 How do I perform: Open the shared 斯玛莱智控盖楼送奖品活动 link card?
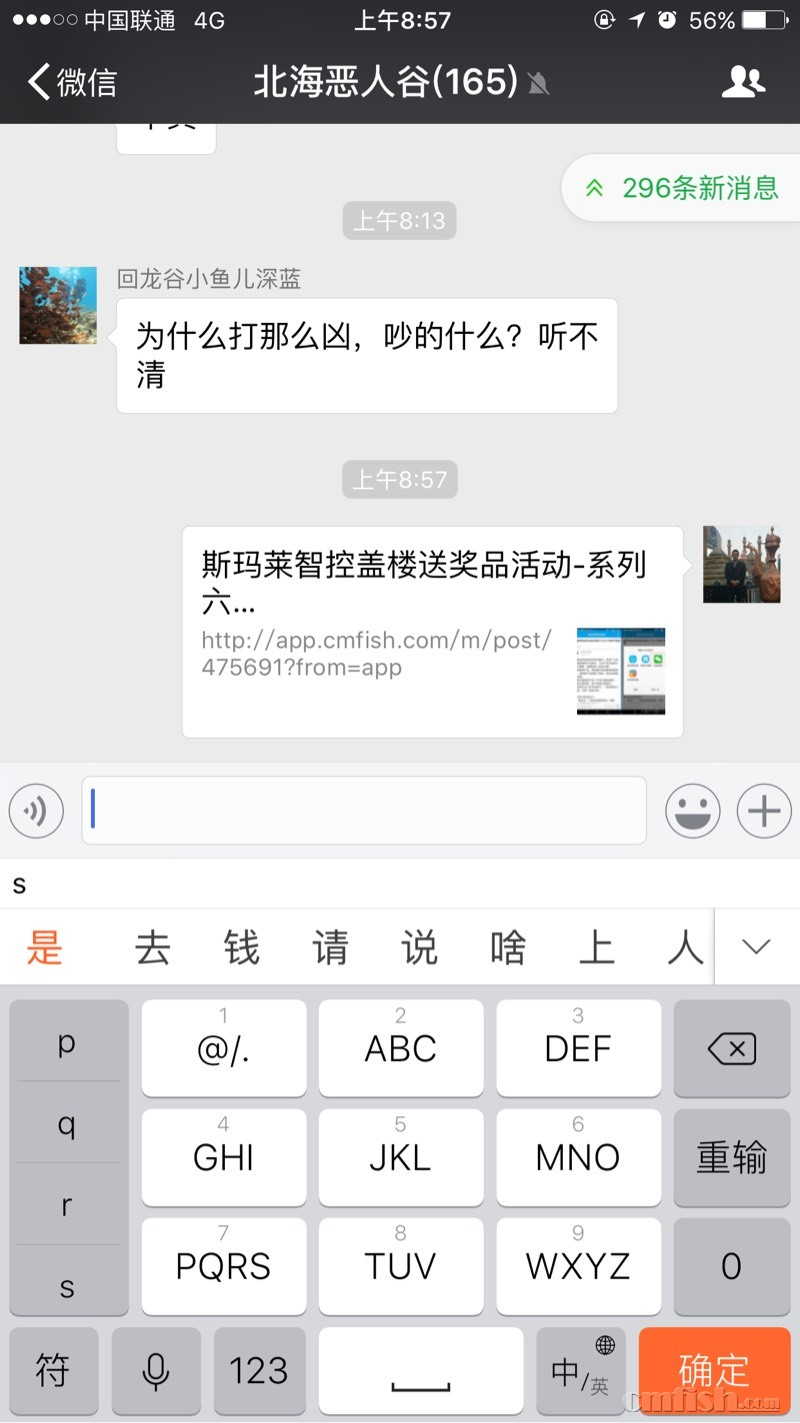(432, 631)
